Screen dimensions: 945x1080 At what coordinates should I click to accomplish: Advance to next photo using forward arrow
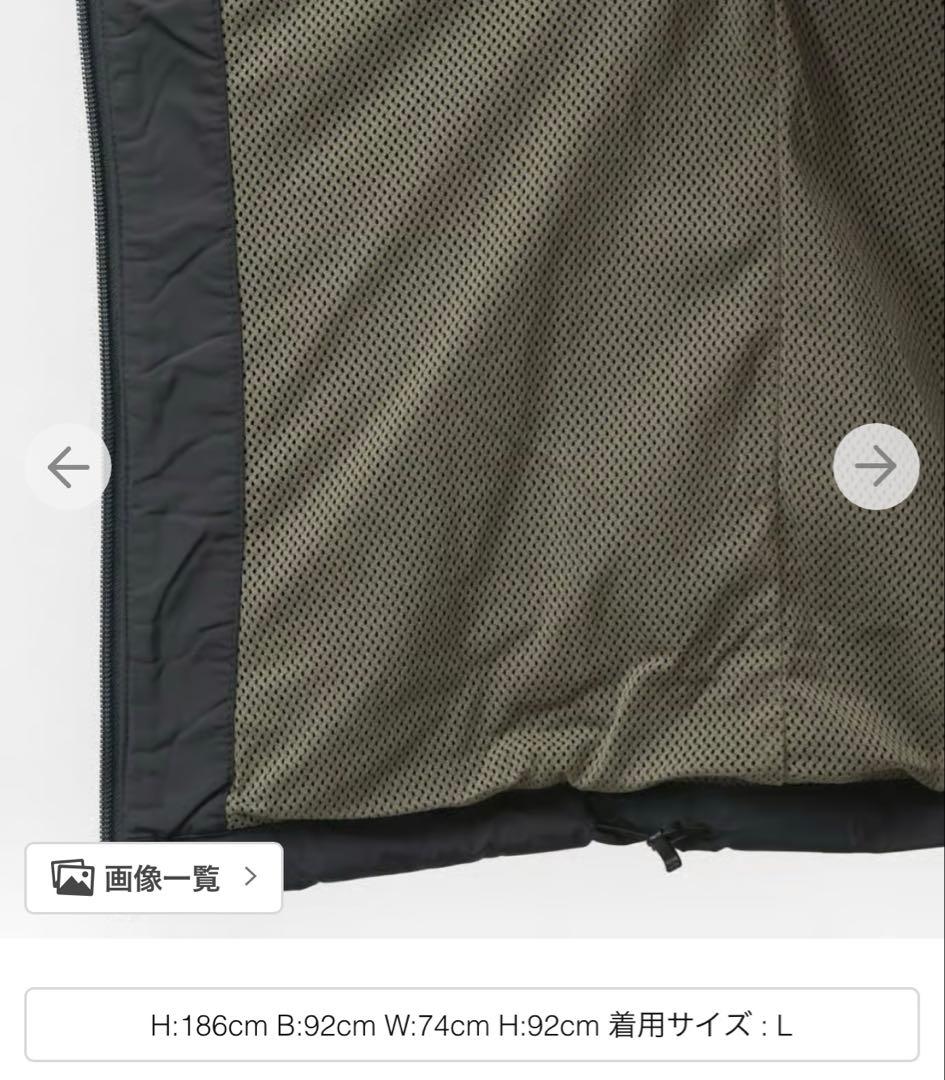[x=877, y=464]
